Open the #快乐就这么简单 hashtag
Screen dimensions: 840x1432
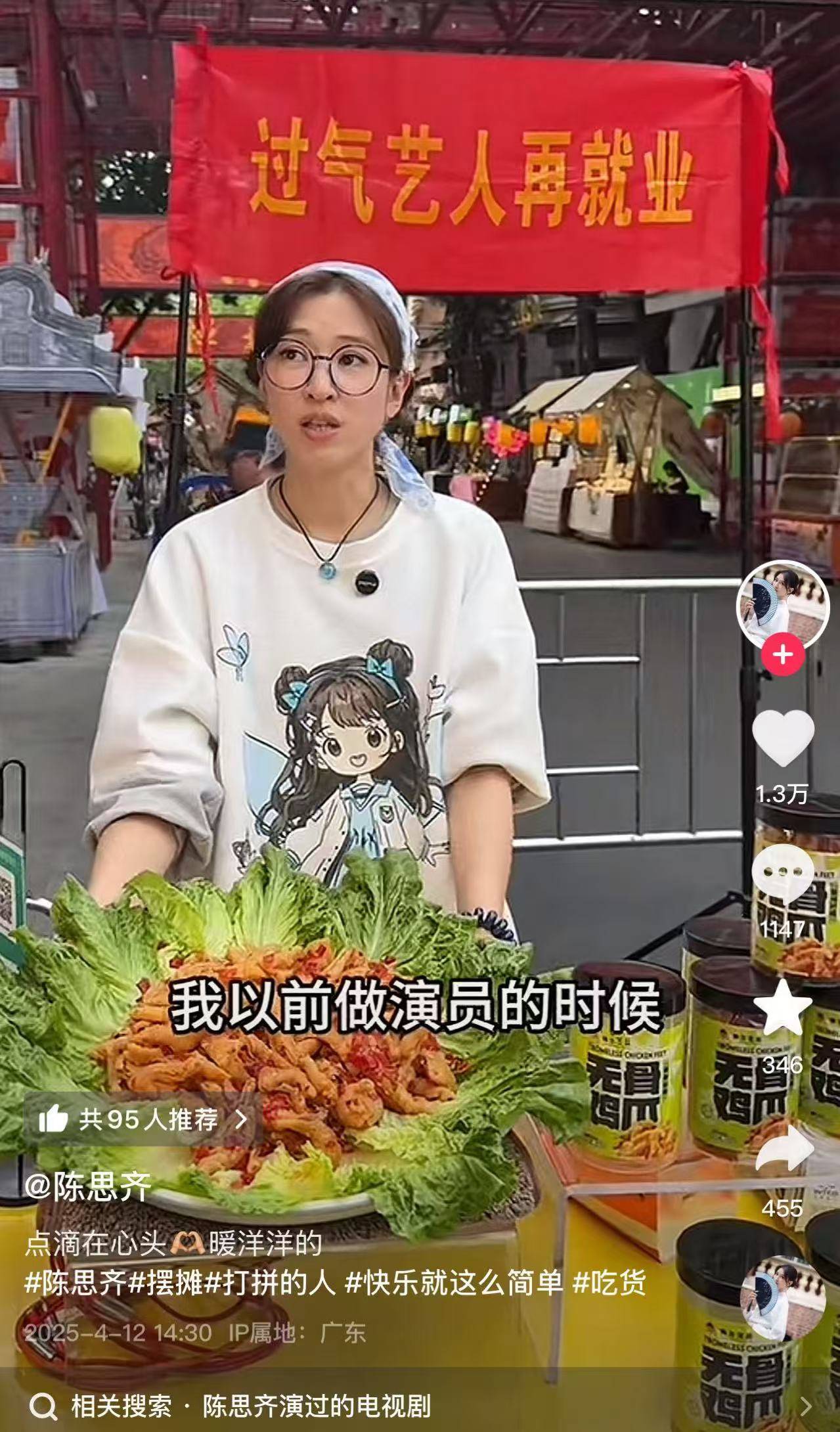pos(454,1282)
